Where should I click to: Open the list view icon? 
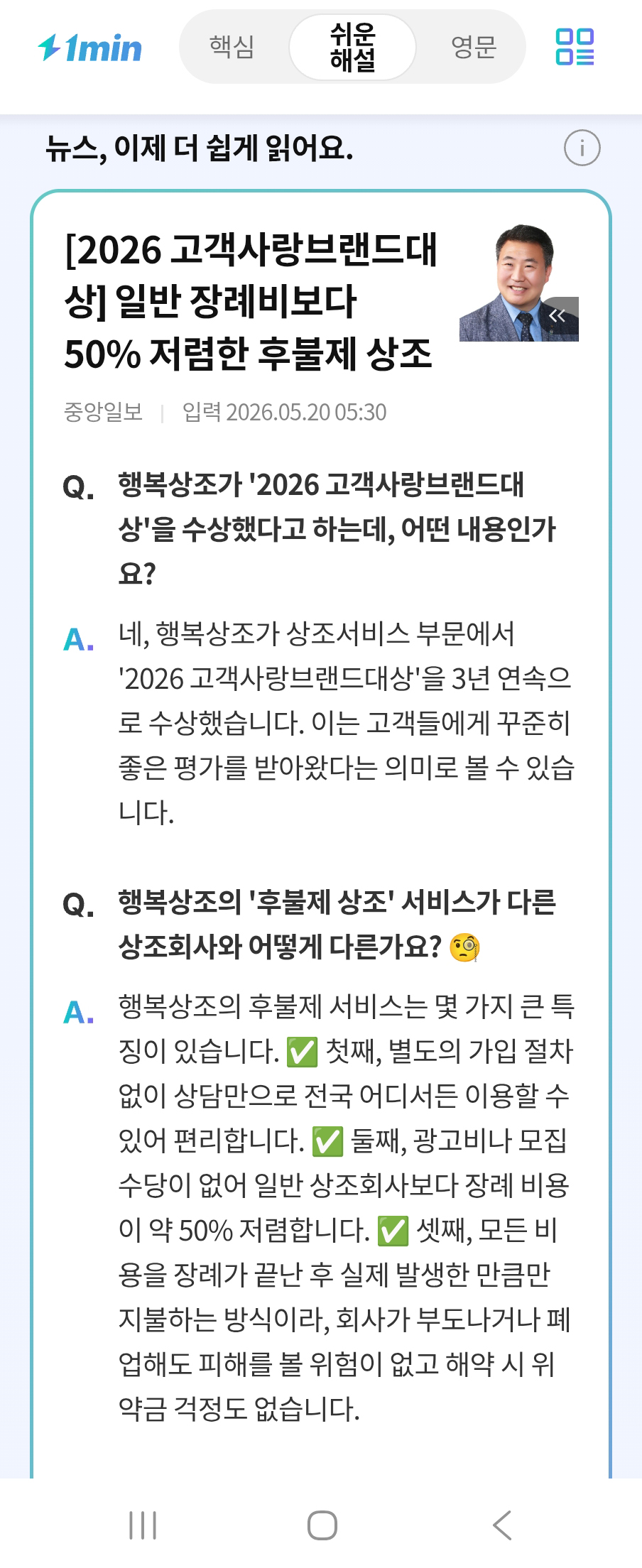point(575,47)
